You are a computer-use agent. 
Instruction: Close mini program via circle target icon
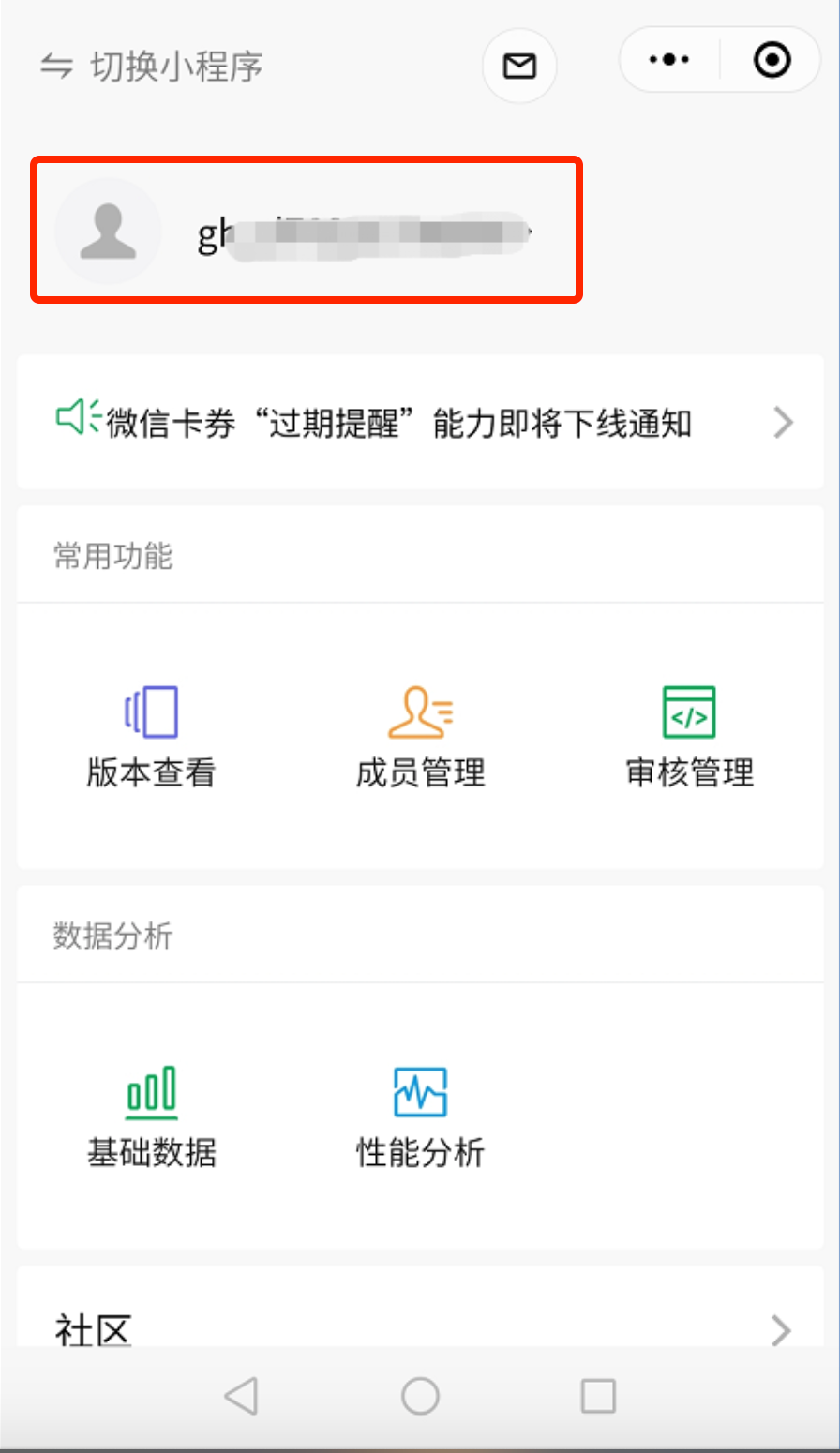tap(772, 60)
